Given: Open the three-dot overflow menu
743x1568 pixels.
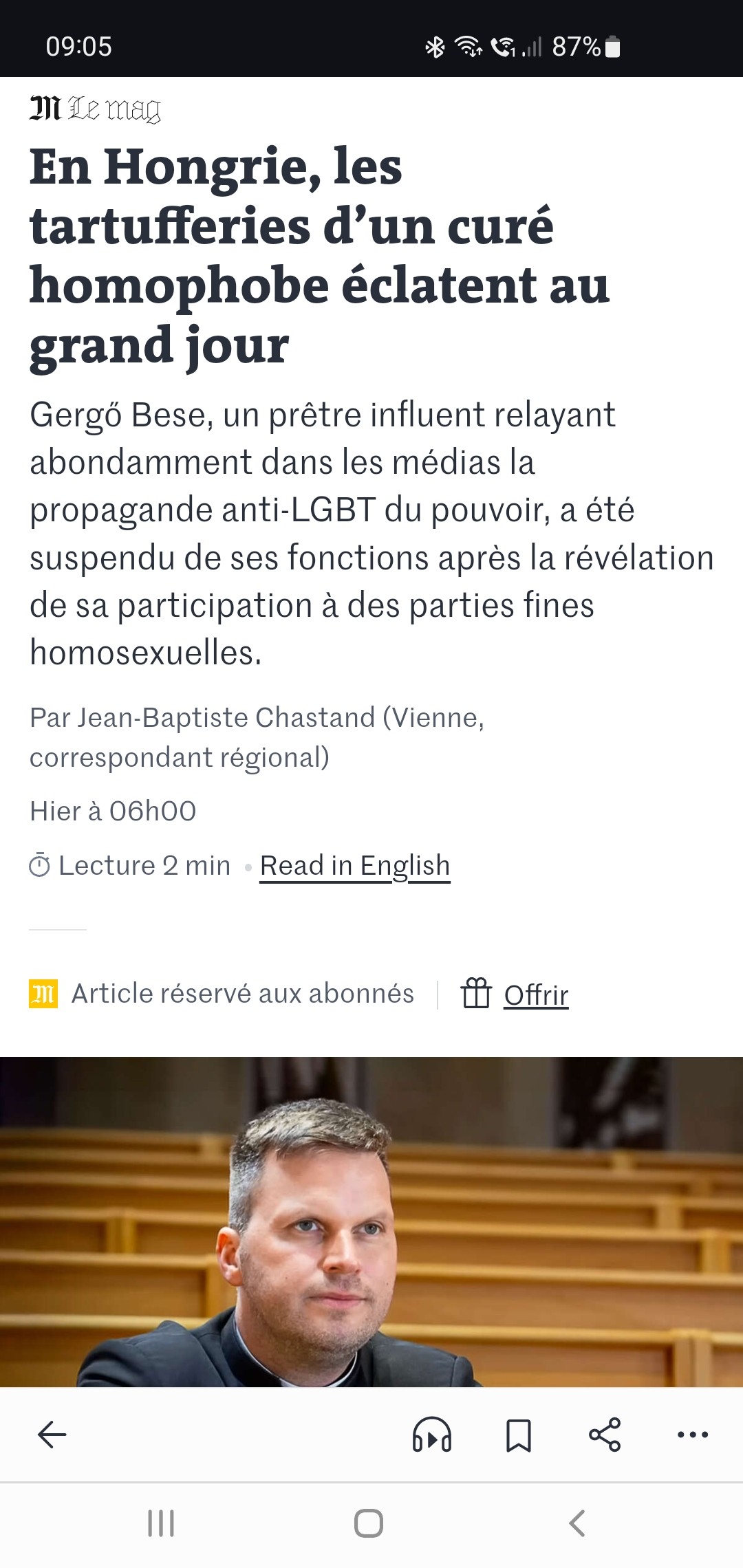Looking at the screenshot, I should point(692,1435).
